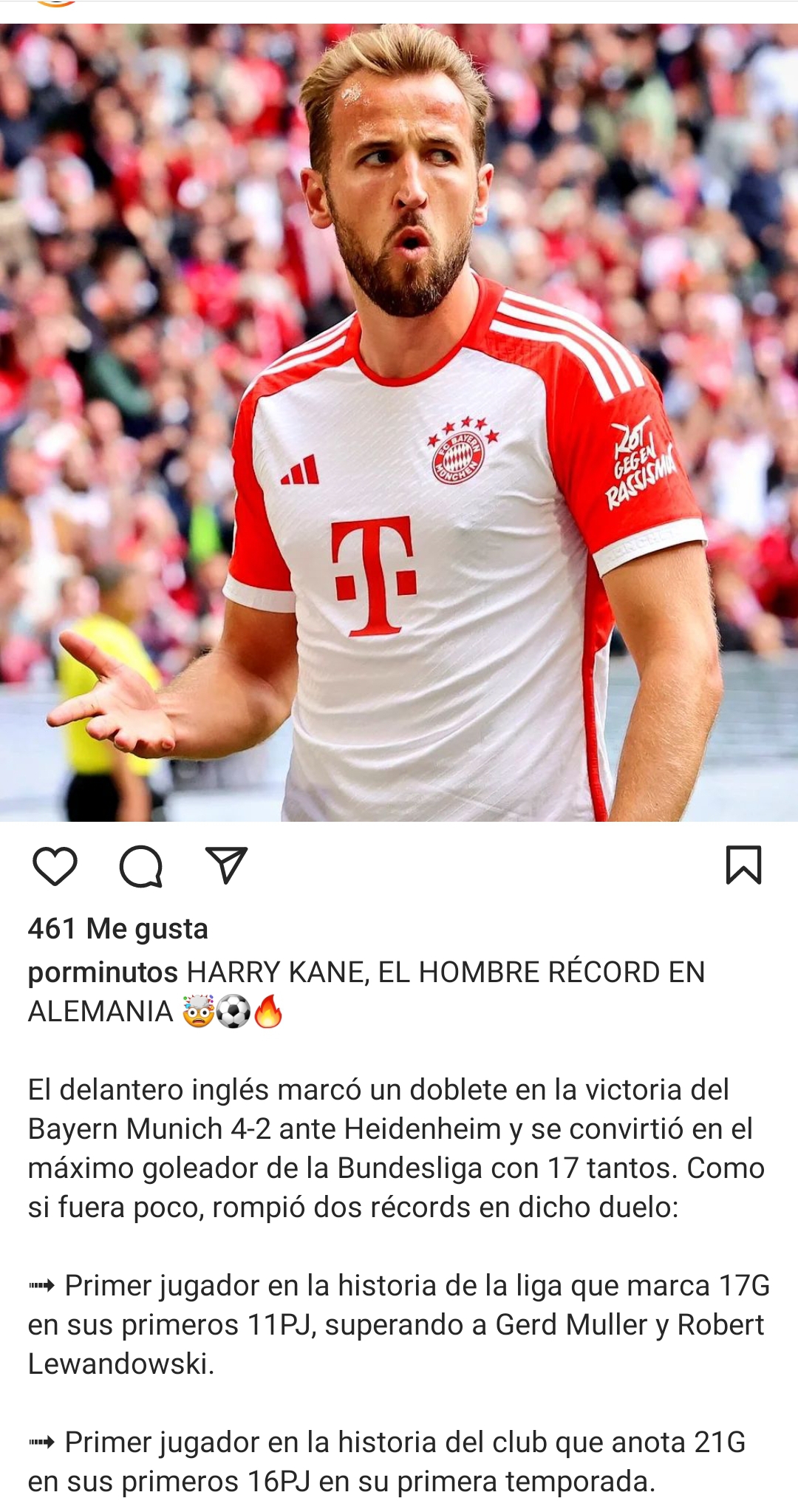Screen dimensions: 798x1512
Task: Open porminutos profile from caption
Action: (103, 973)
